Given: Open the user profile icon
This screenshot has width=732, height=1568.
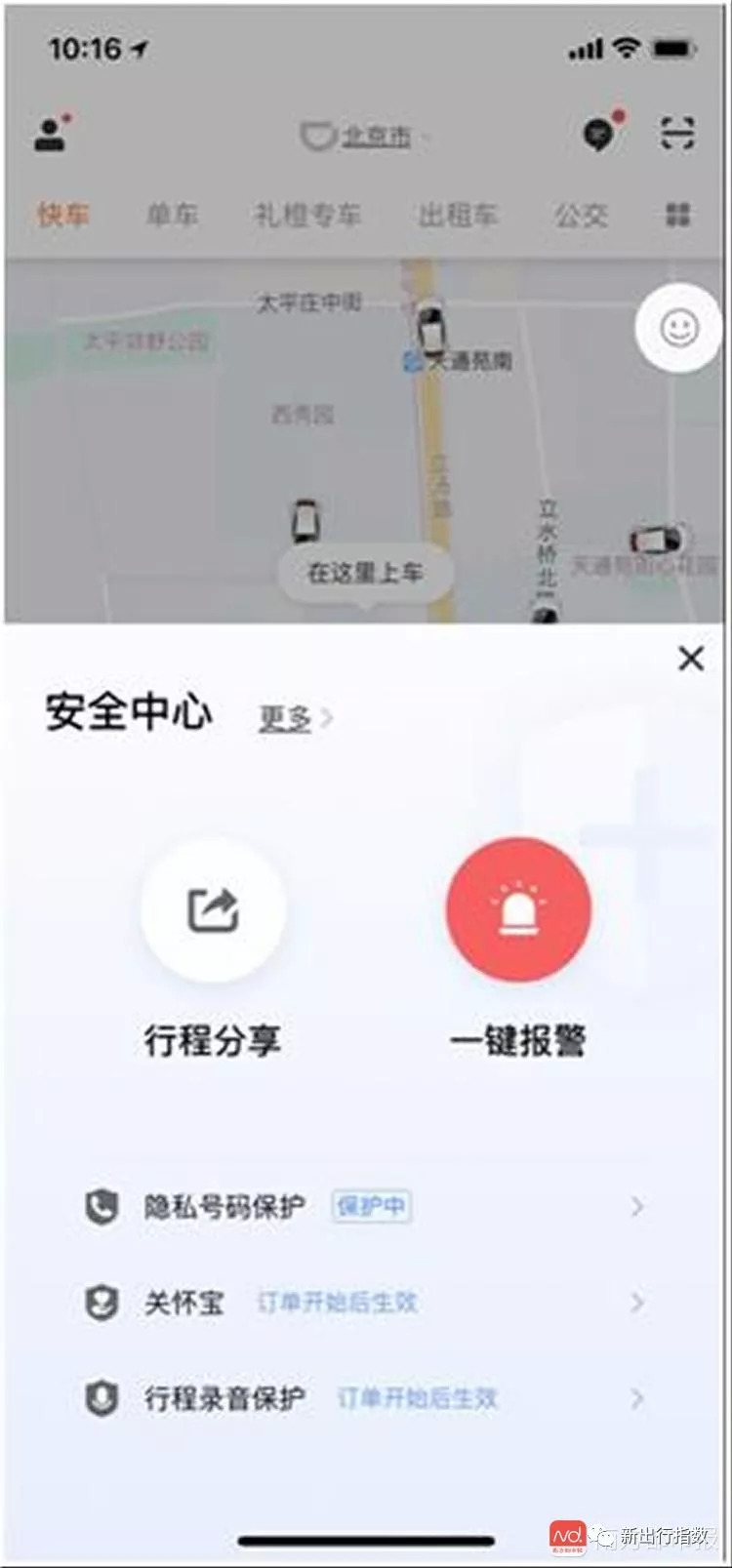Looking at the screenshot, I should (x=51, y=134).
